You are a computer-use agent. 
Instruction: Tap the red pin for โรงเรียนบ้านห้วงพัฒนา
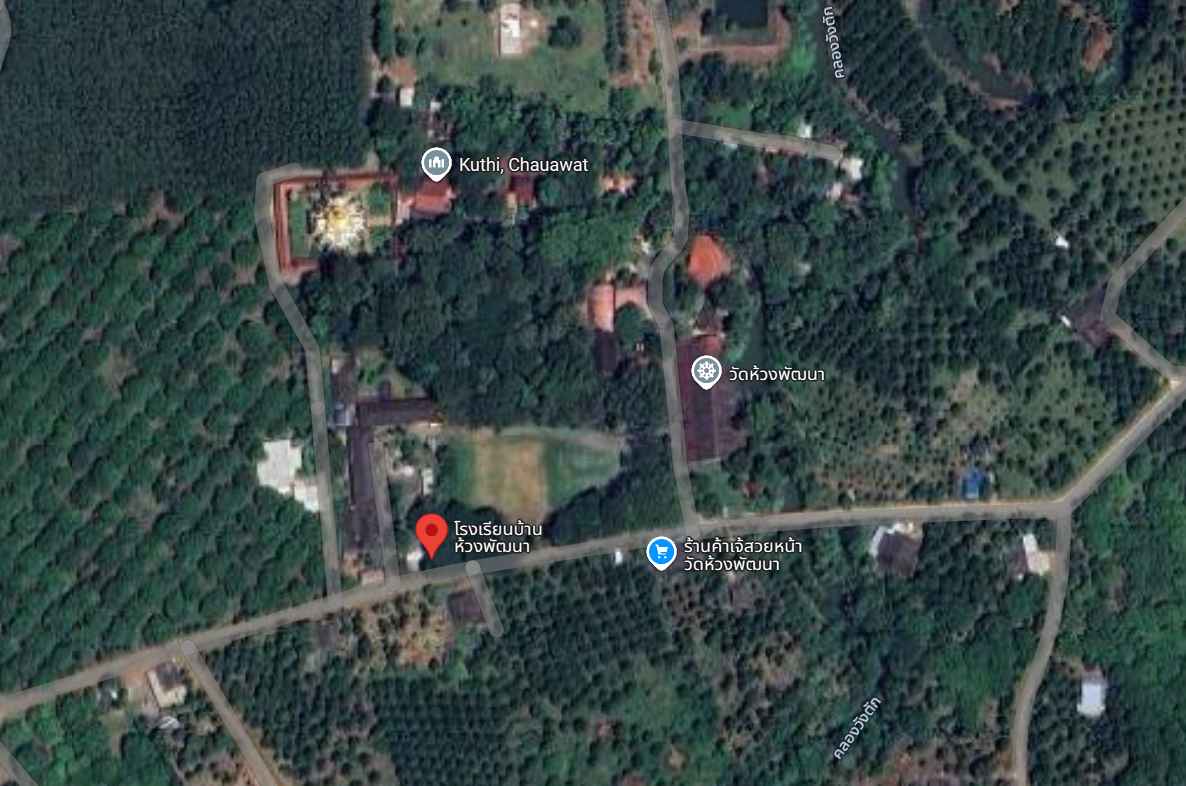coord(431,533)
